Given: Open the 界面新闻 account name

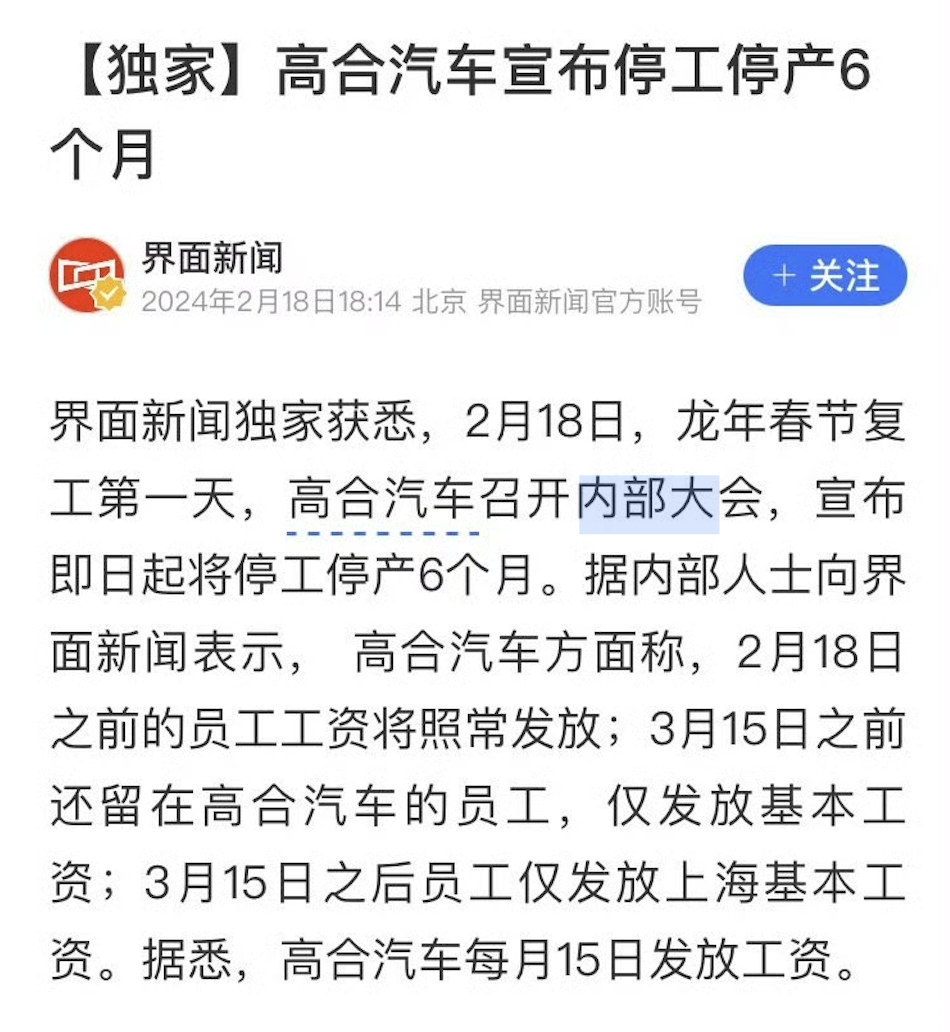Looking at the screenshot, I should 212,258.
